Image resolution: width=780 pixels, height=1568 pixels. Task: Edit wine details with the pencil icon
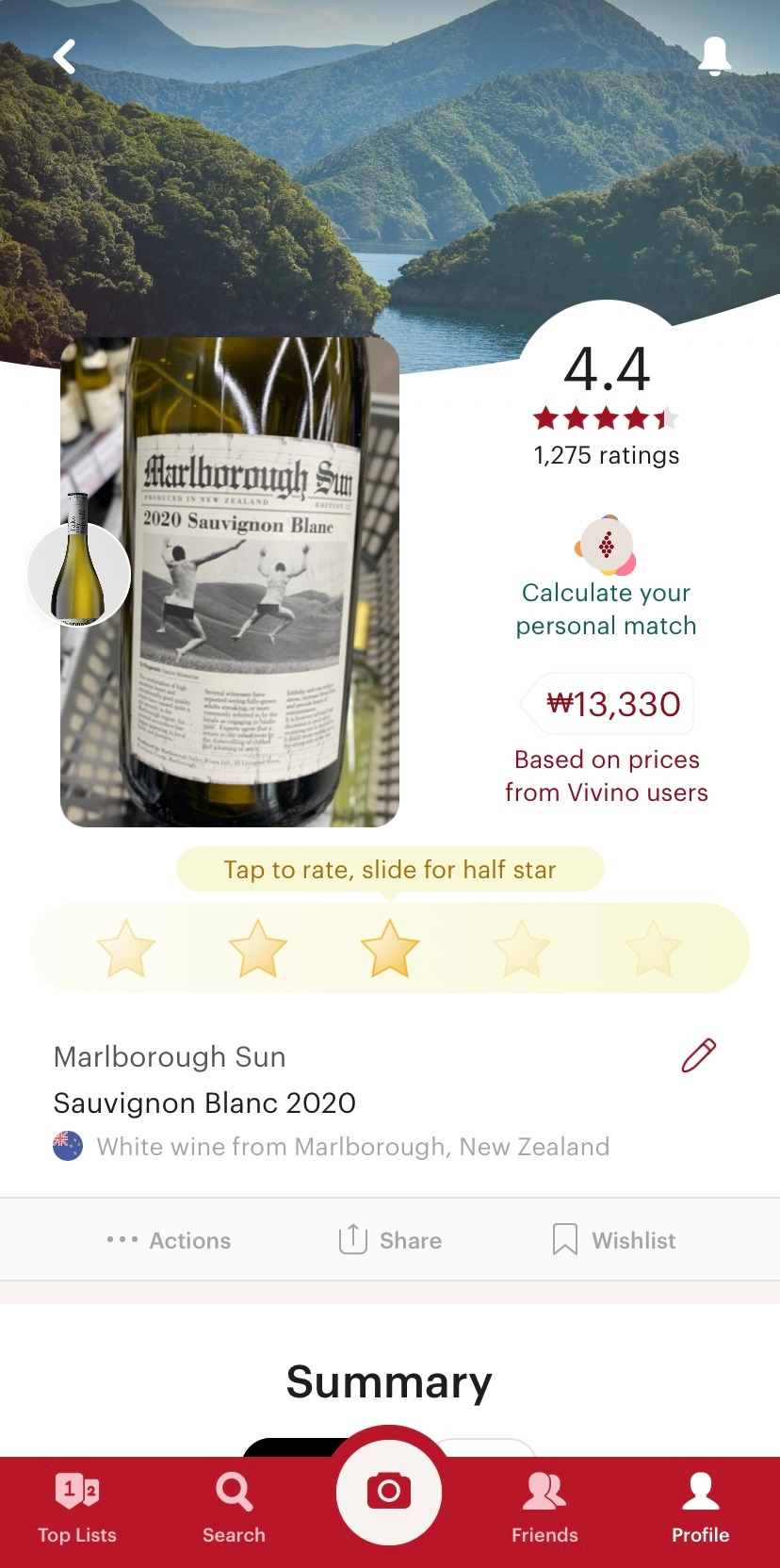pyautogui.click(x=698, y=1056)
